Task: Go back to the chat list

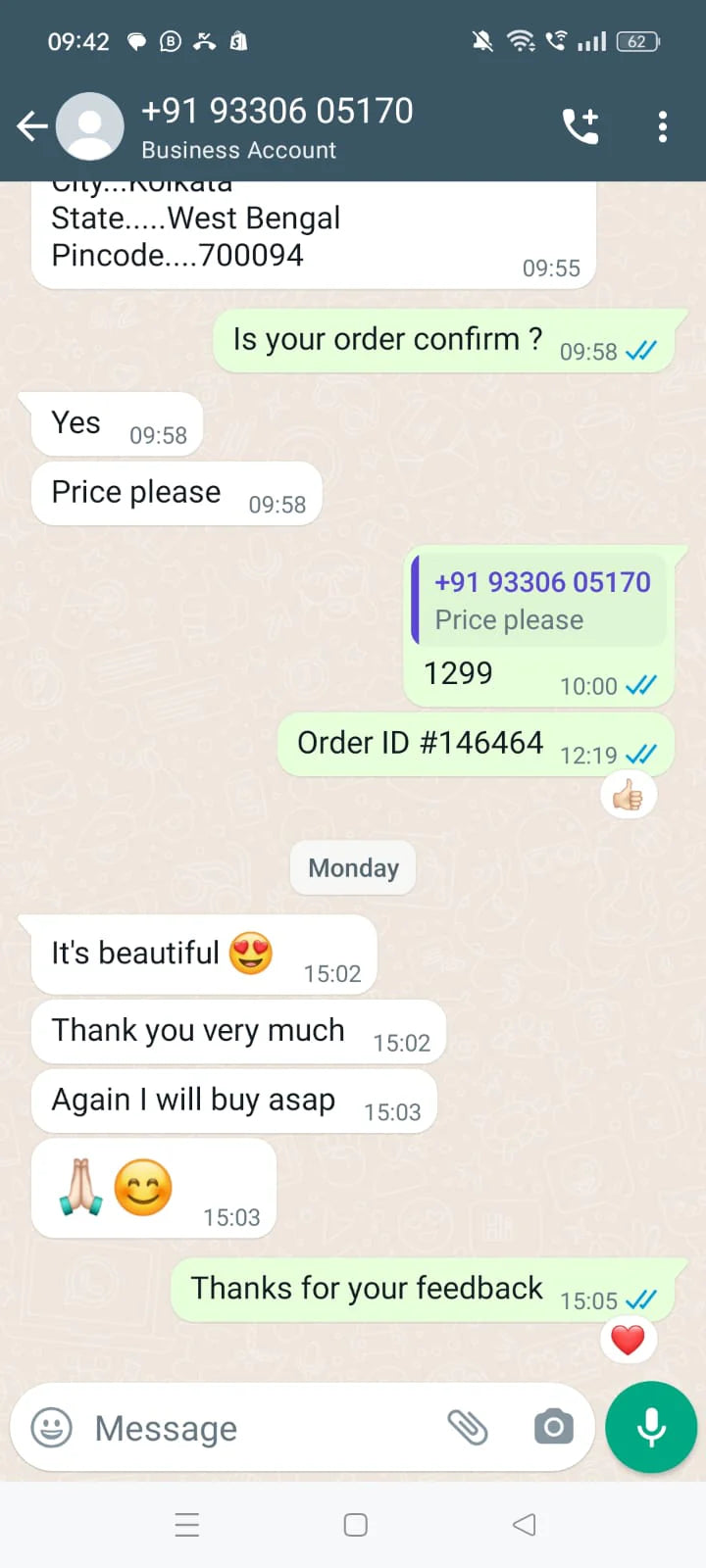Action: coord(32,126)
